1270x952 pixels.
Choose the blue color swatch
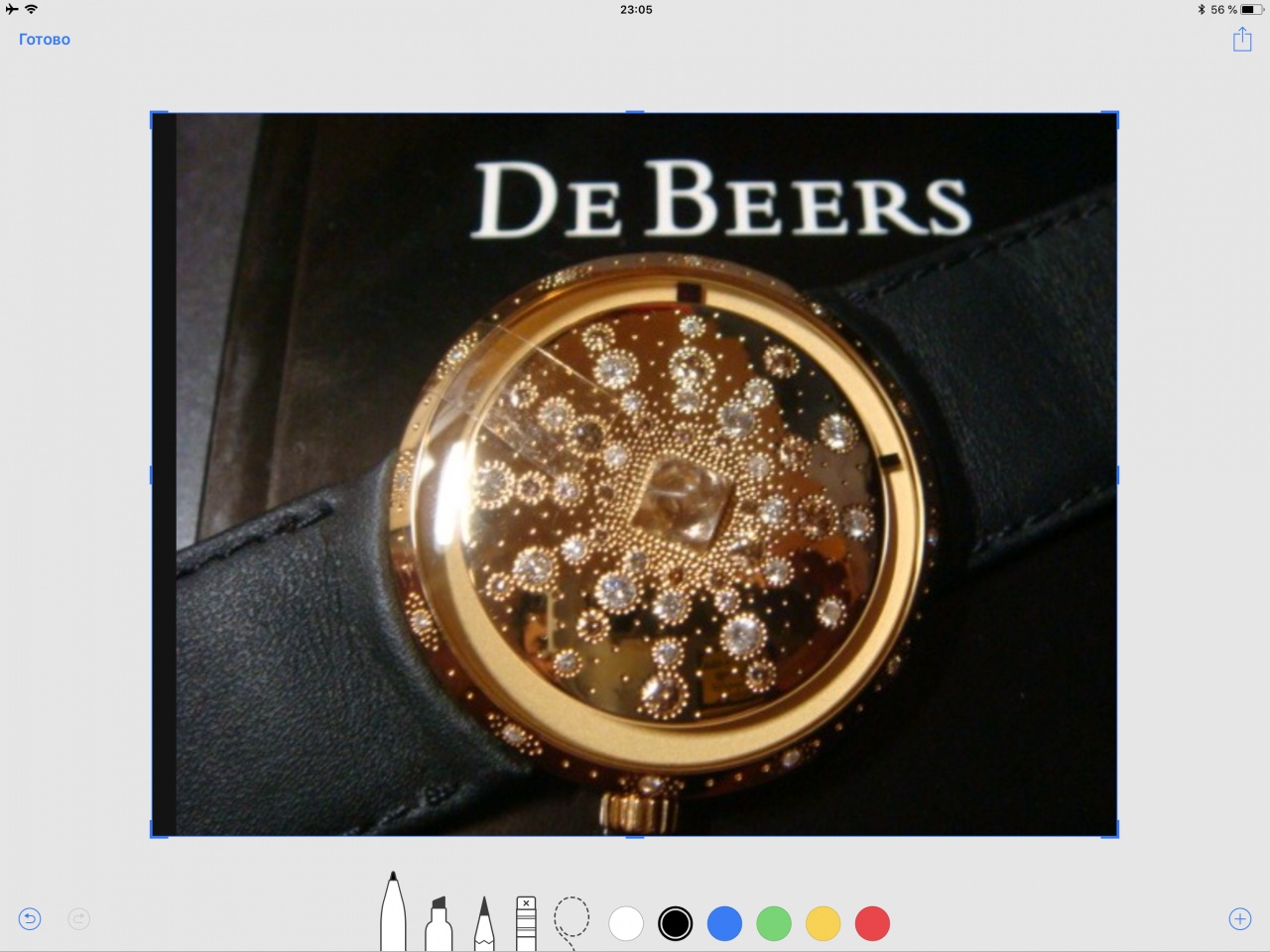pos(724,923)
